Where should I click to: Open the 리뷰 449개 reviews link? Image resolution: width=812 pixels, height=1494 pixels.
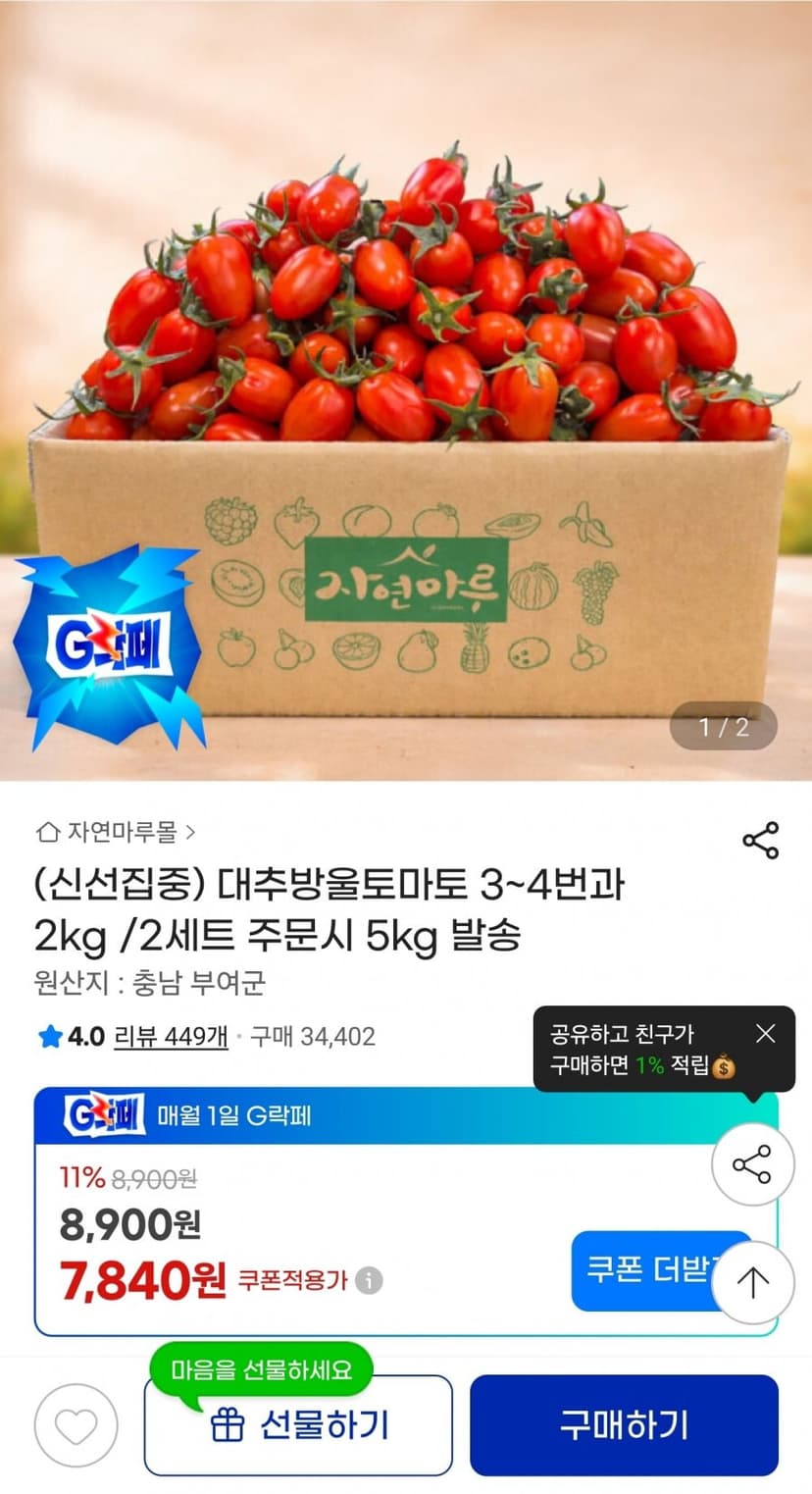pos(172,1036)
